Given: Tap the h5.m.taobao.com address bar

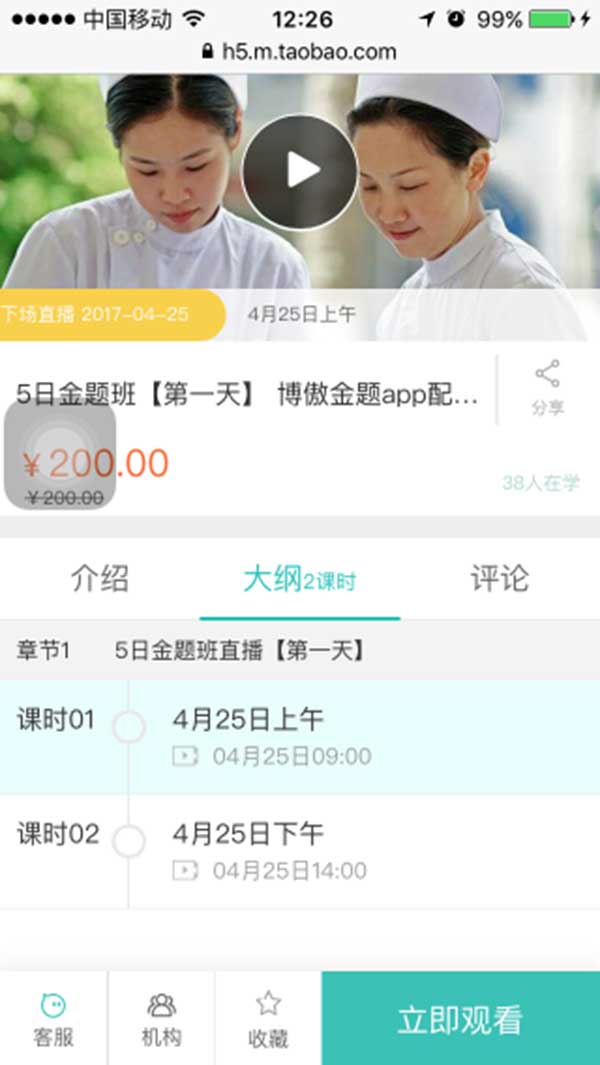Looking at the screenshot, I should coord(300,52).
